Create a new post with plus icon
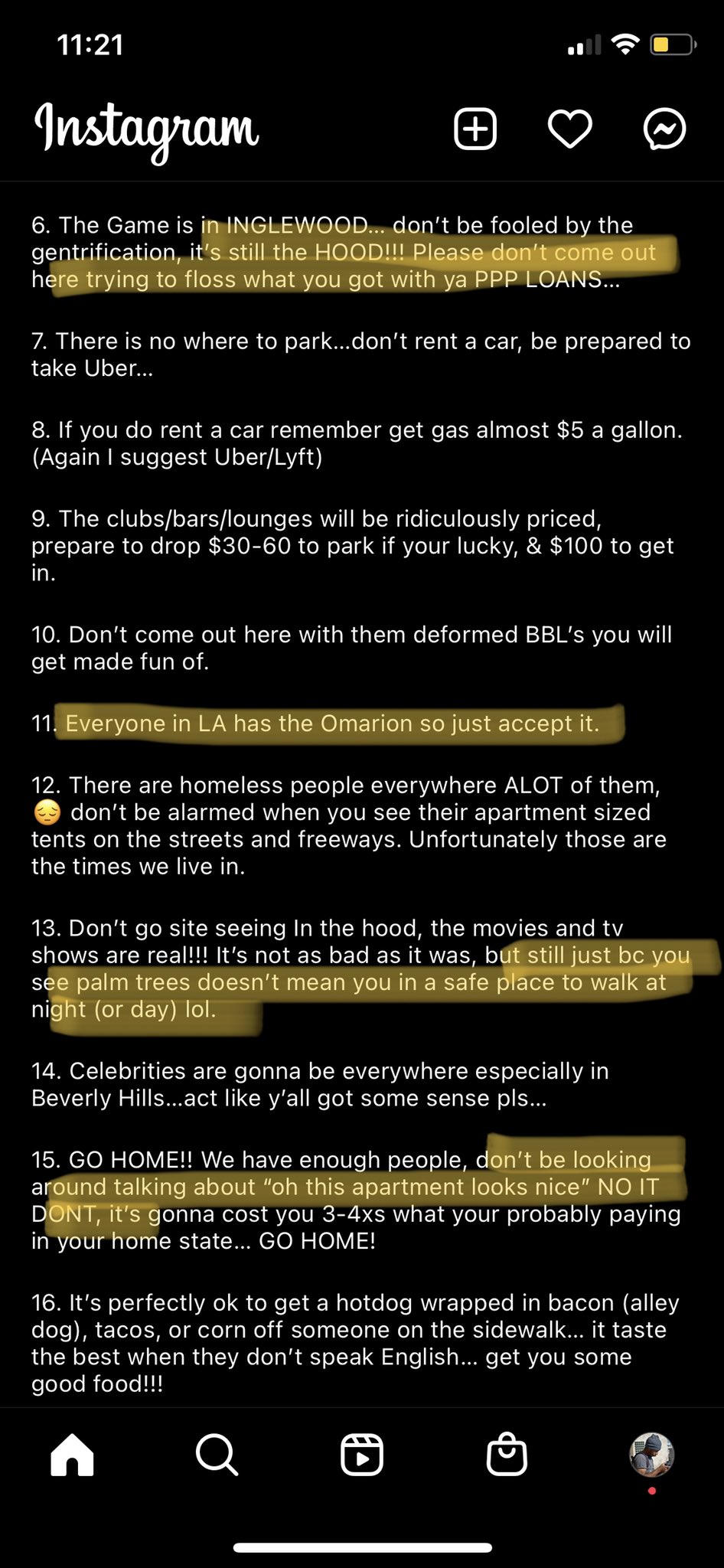724x1568 pixels. [x=475, y=128]
